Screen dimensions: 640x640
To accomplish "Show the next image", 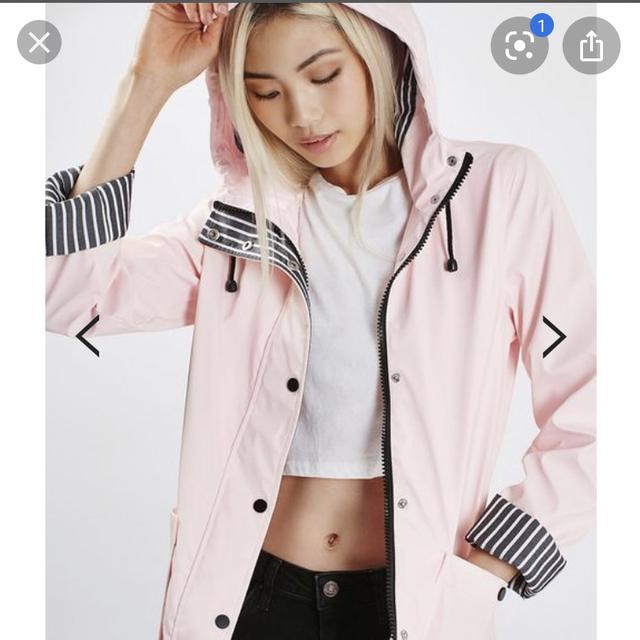I will [553, 336].
